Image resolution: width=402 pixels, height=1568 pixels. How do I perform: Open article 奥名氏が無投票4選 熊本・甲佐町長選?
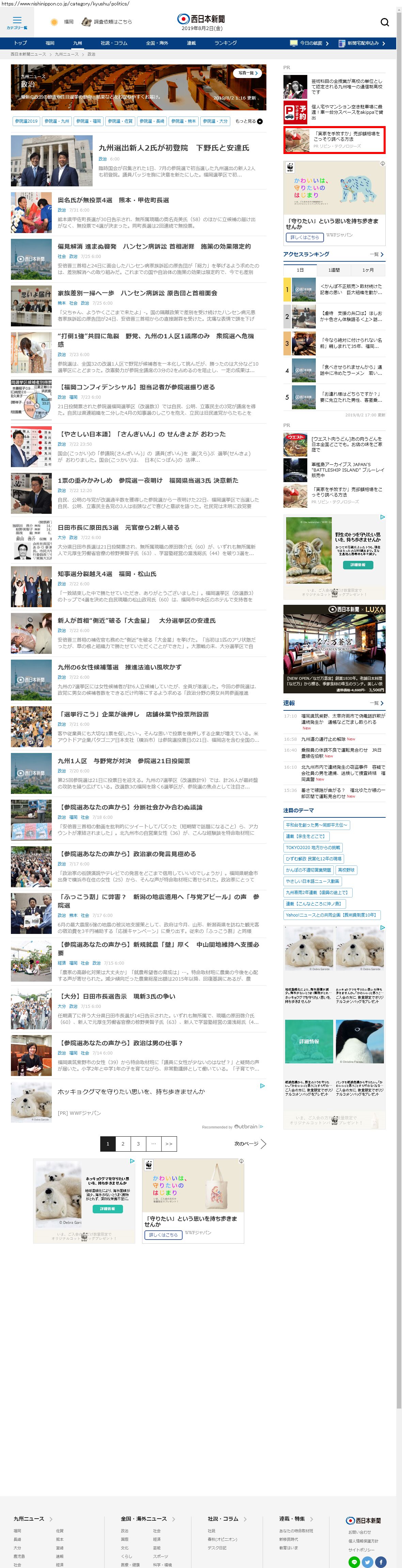(x=113, y=200)
